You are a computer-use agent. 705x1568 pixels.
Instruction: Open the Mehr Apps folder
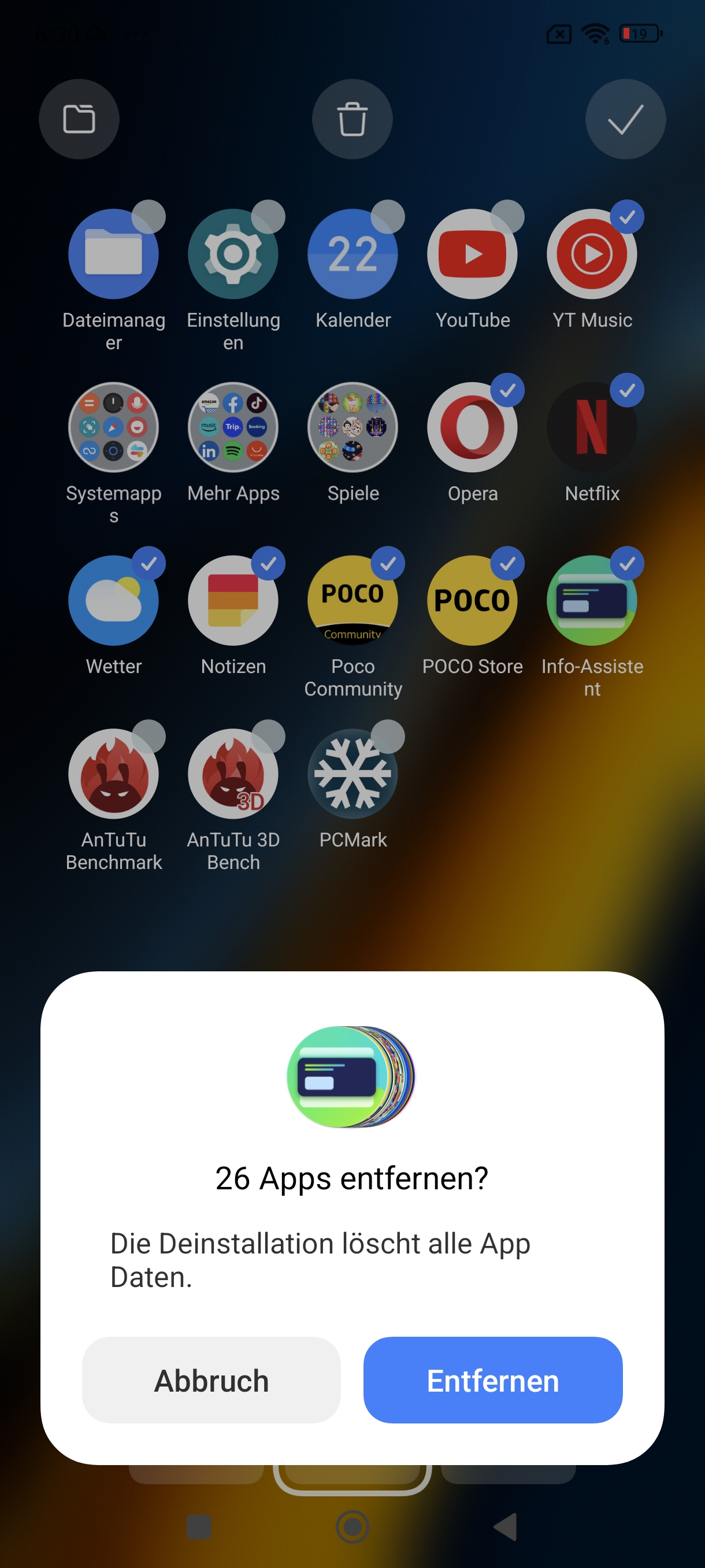tap(233, 427)
